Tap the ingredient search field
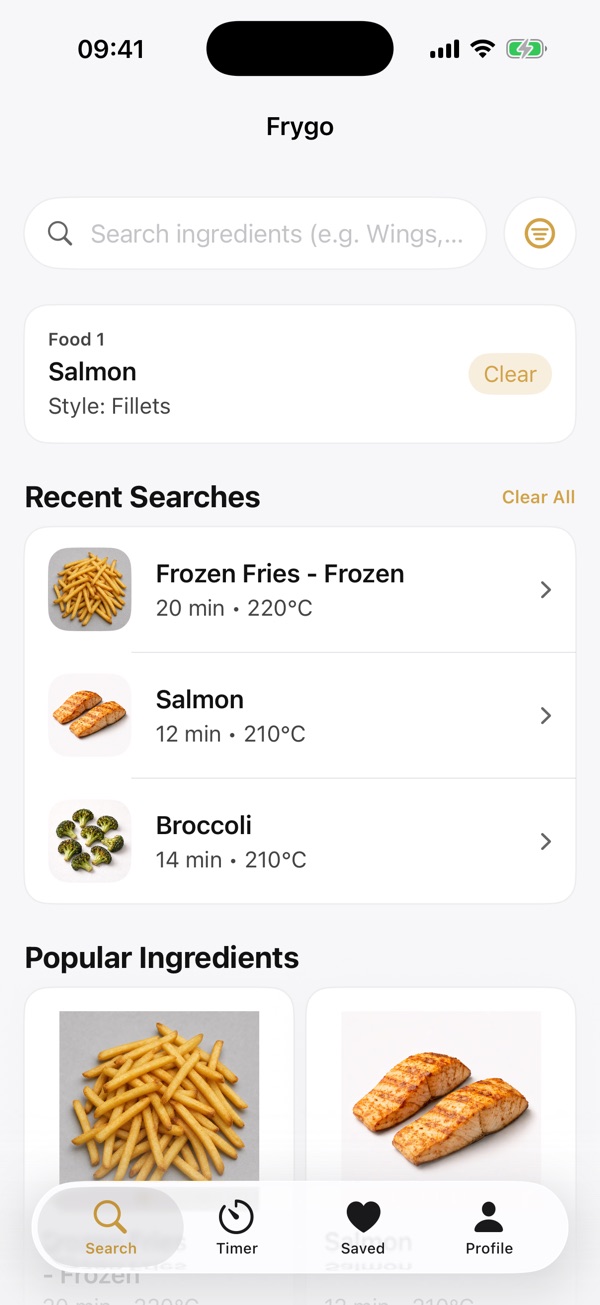The width and height of the screenshot is (600, 1305). click(x=255, y=234)
